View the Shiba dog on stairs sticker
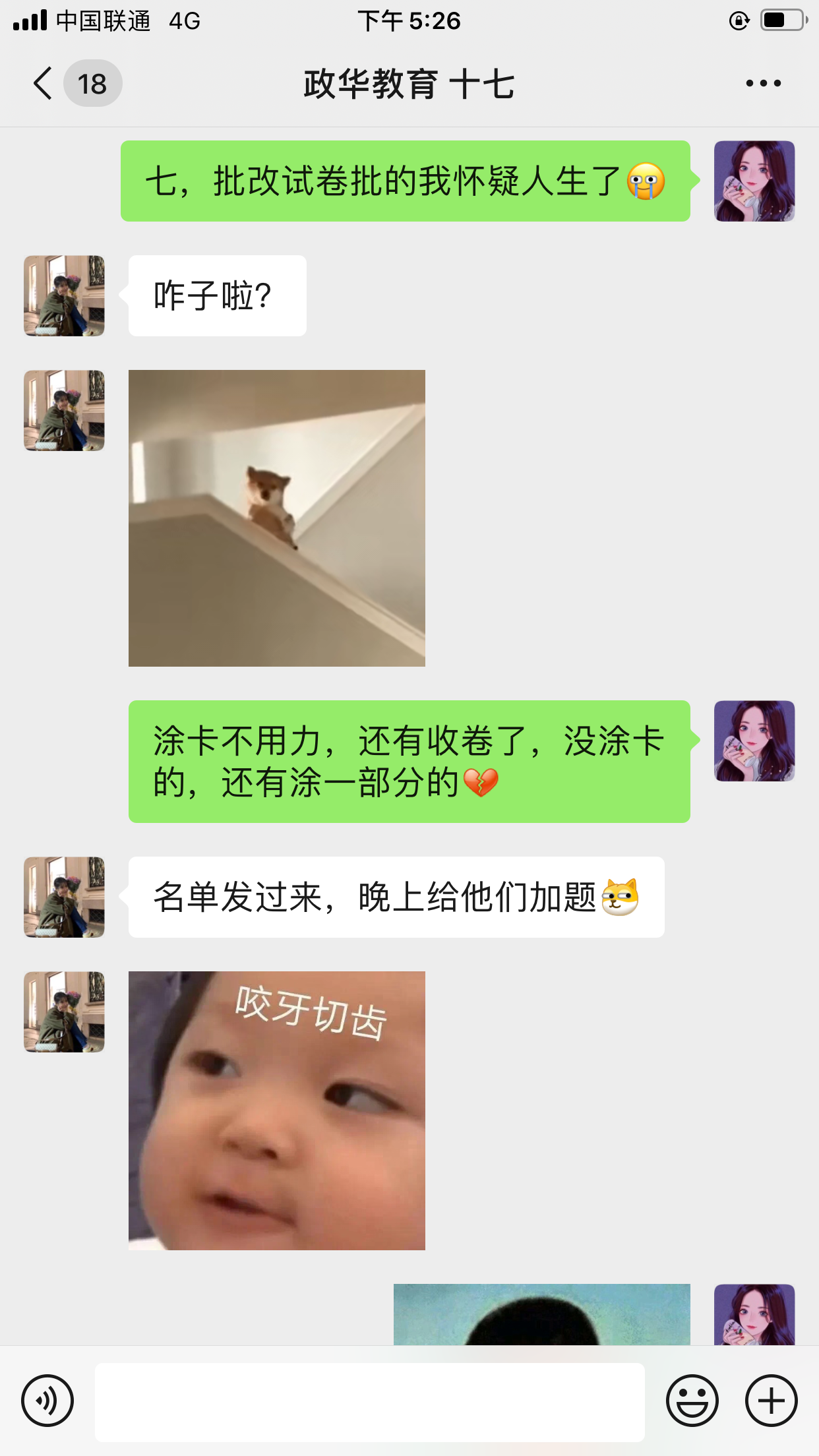 pyautogui.click(x=276, y=518)
